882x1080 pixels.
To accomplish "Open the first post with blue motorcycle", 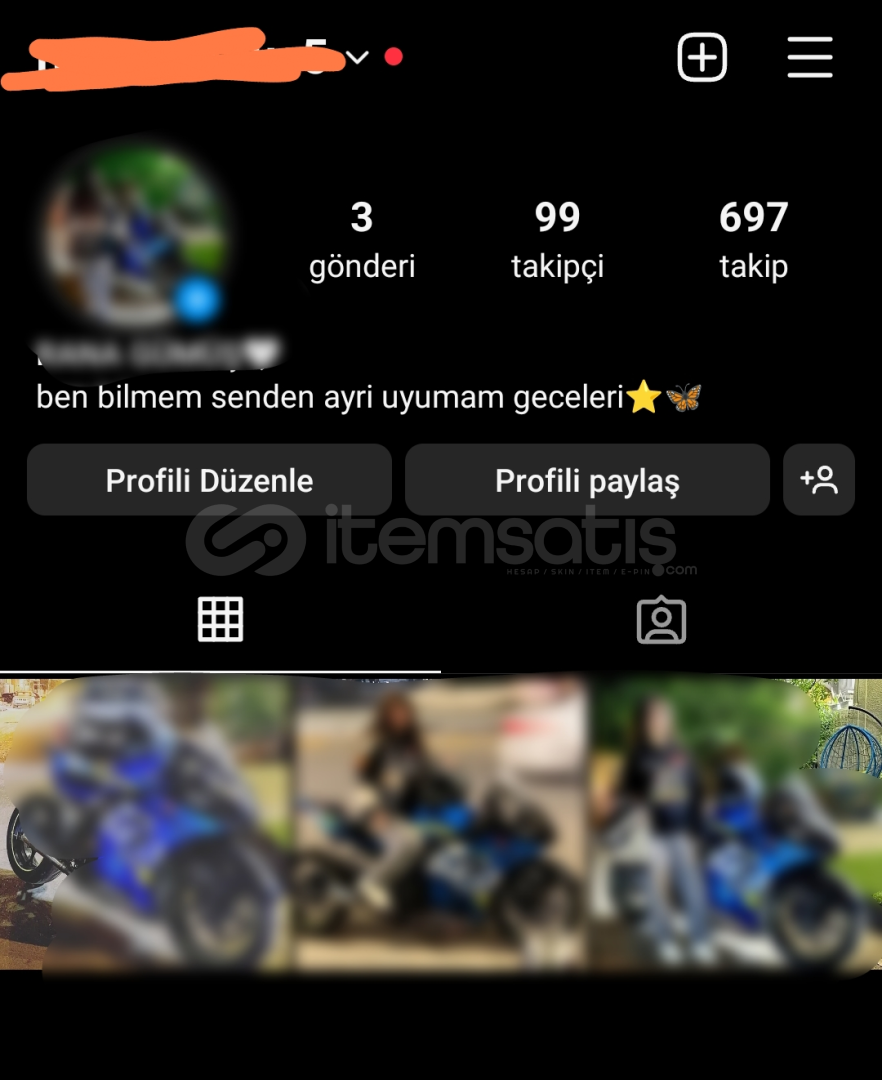I will tap(147, 823).
